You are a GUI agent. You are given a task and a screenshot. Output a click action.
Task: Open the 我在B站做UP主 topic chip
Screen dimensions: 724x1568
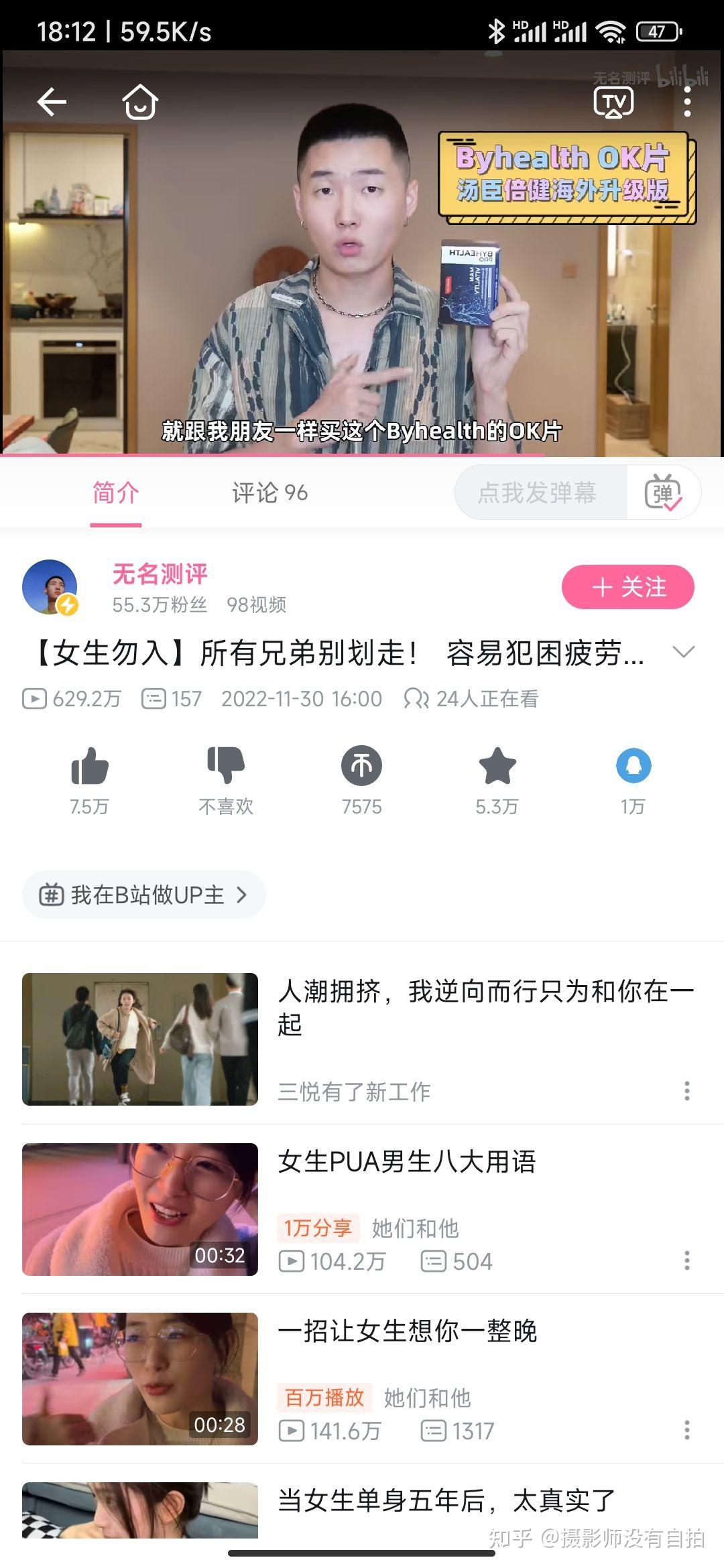(144, 895)
